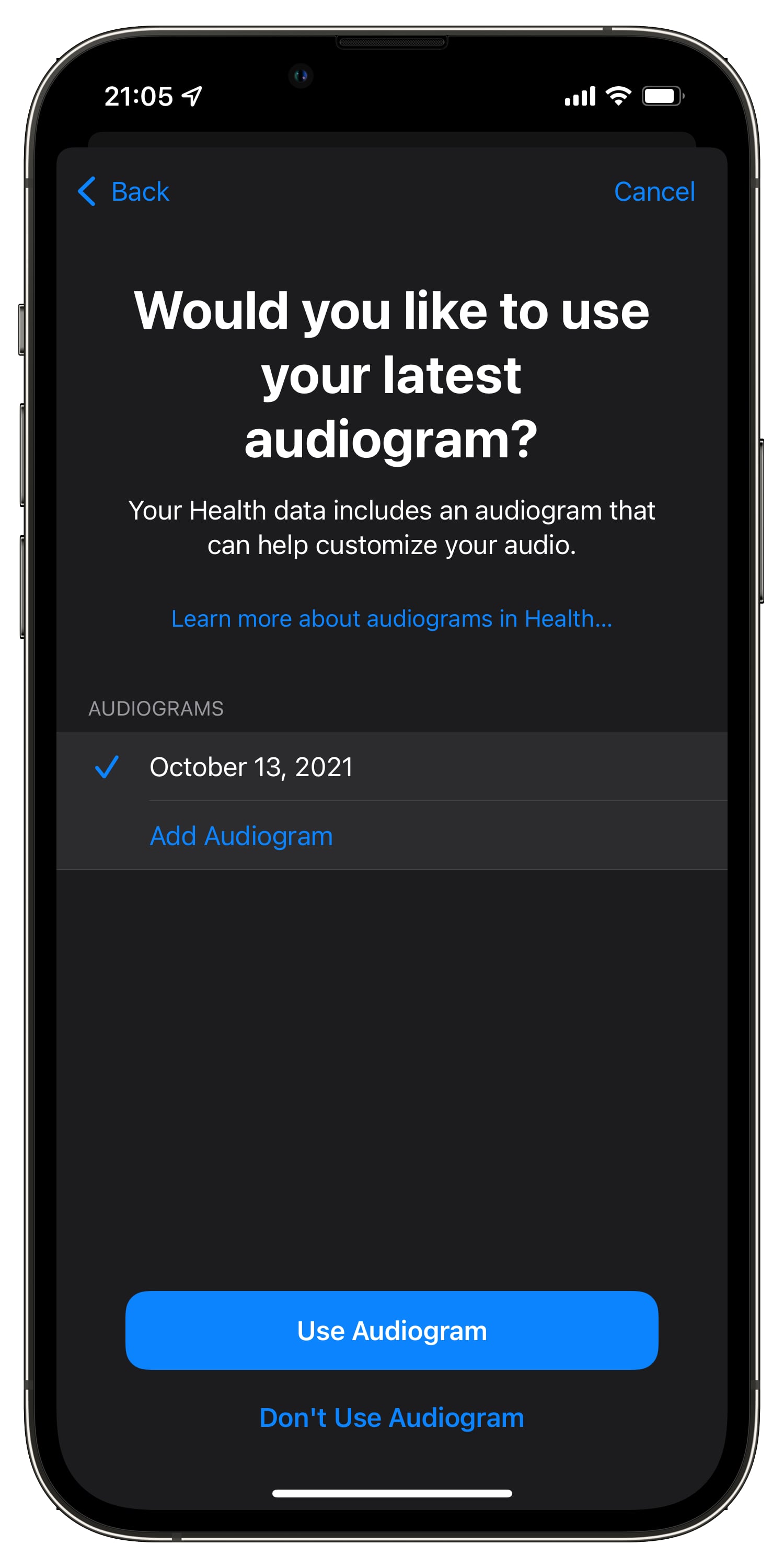Go back to the previous step

[124, 192]
